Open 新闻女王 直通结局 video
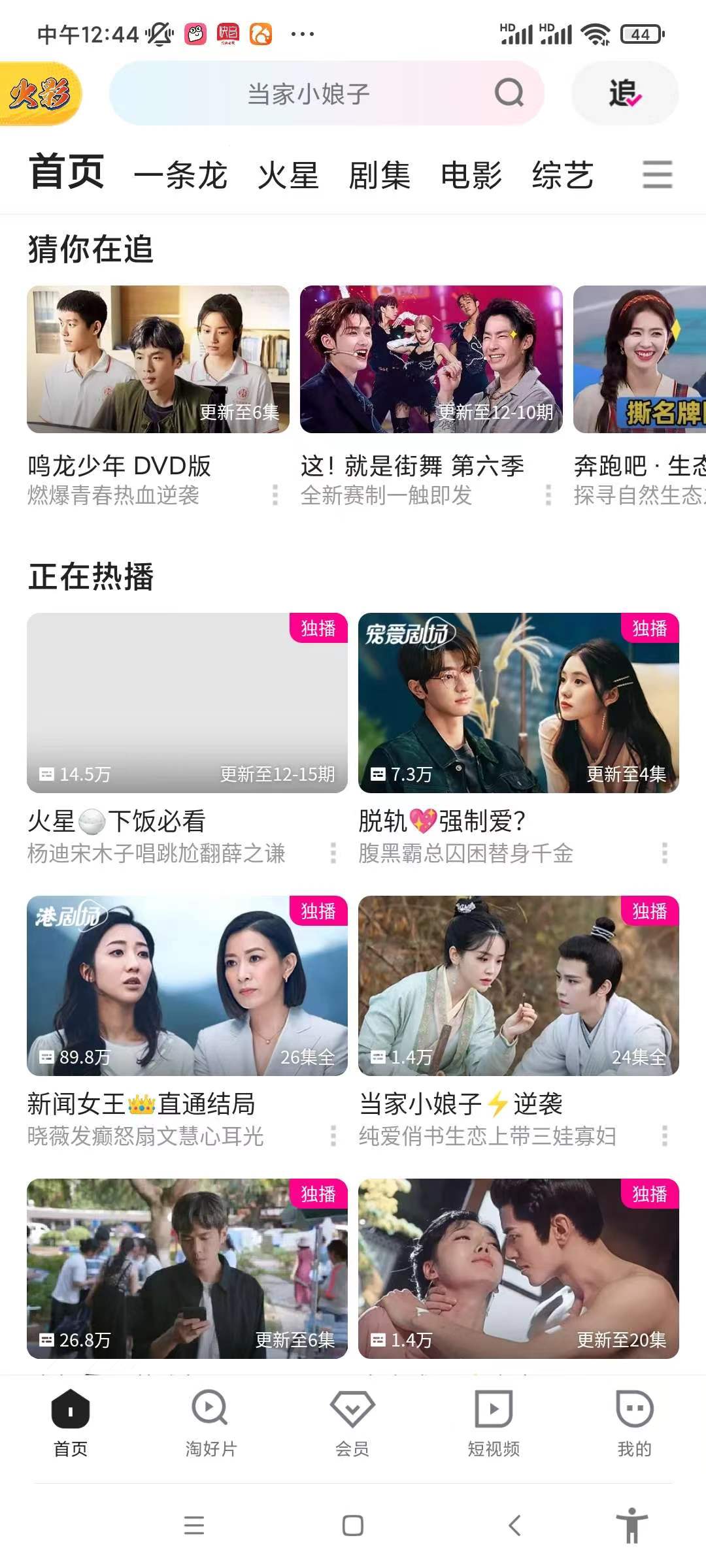The width and height of the screenshot is (706, 1568). 187,986
